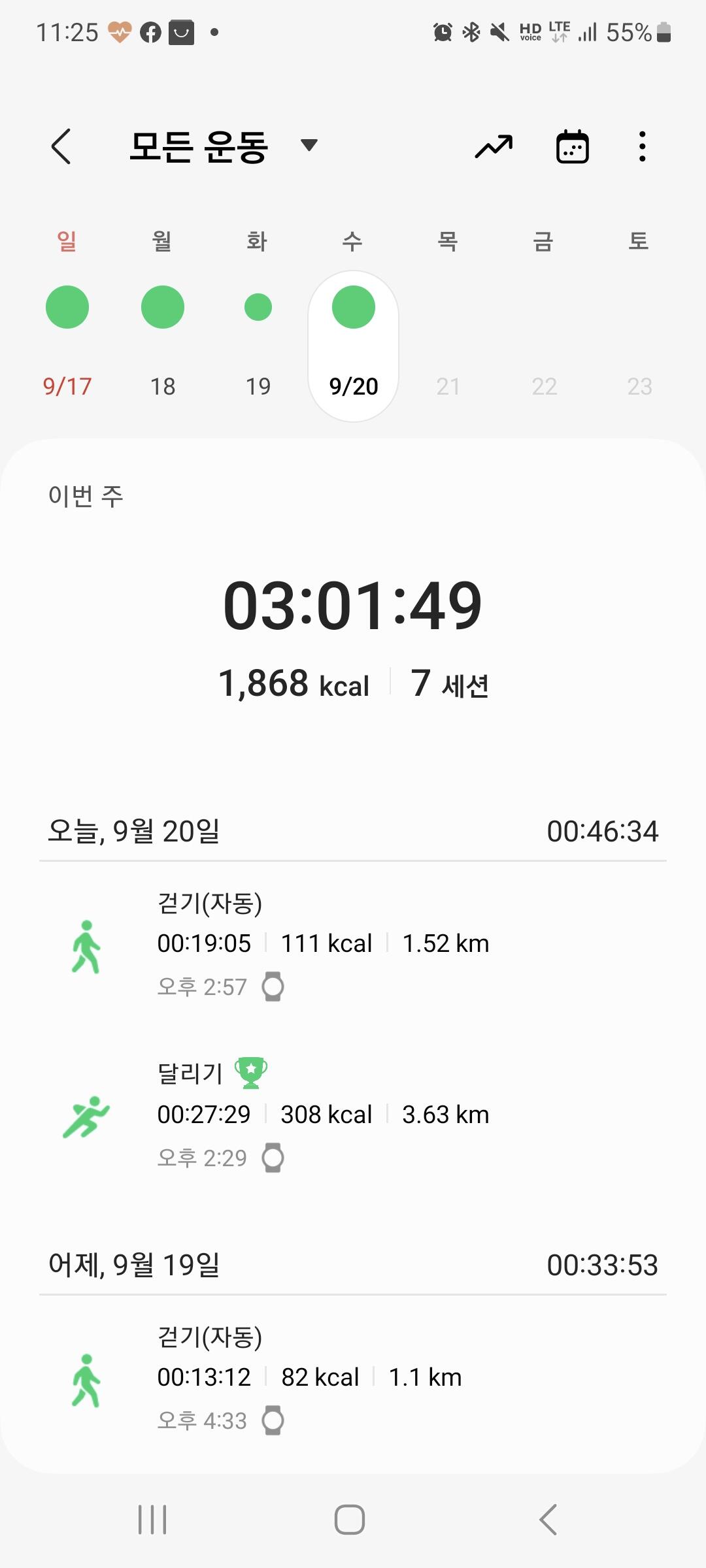The height and width of the screenshot is (1568, 706).
Task: Open the calendar view icon
Action: 572,146
